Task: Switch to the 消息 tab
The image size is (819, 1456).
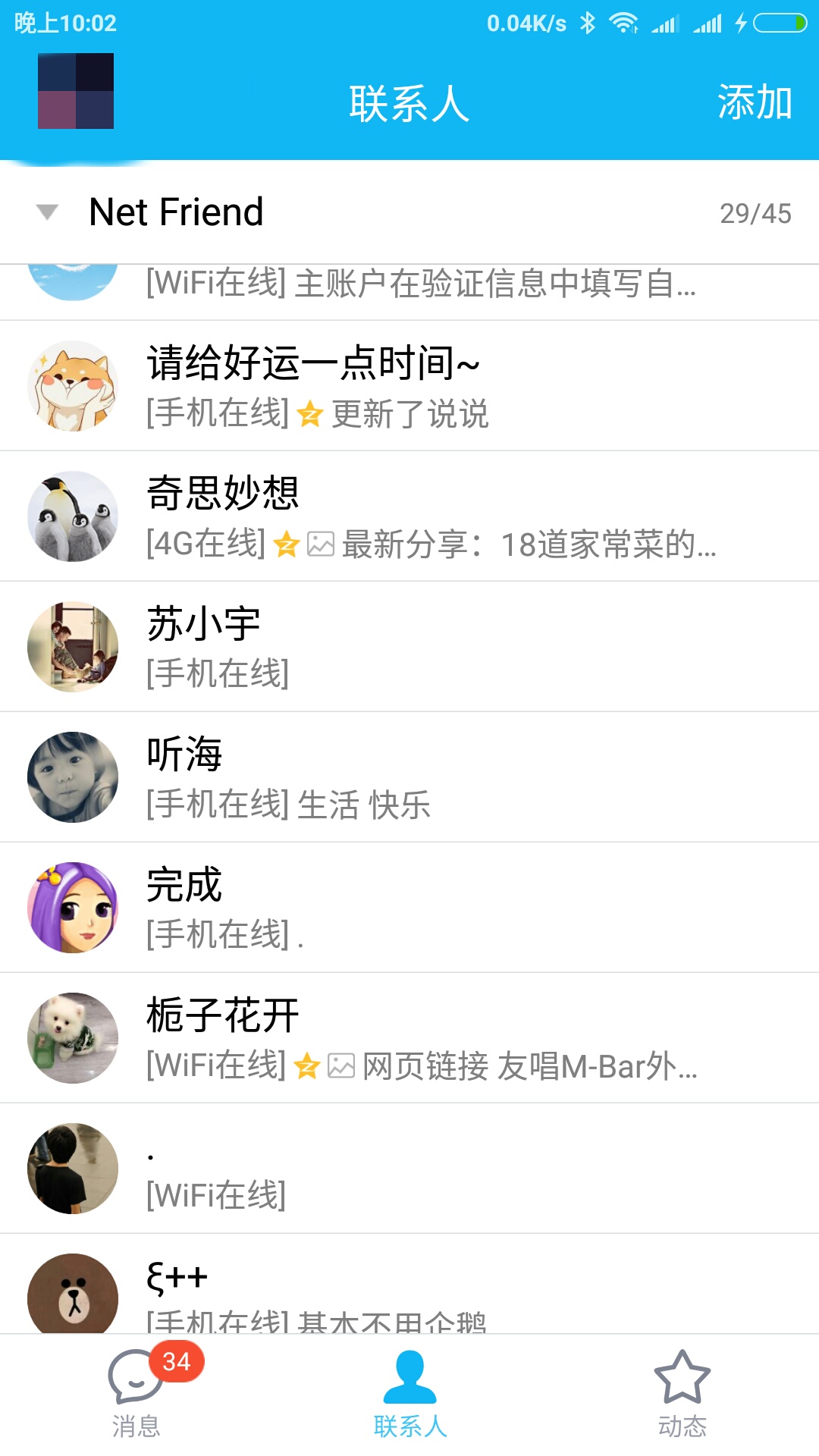Action: pyautogui.click(x=136, y=1395)
